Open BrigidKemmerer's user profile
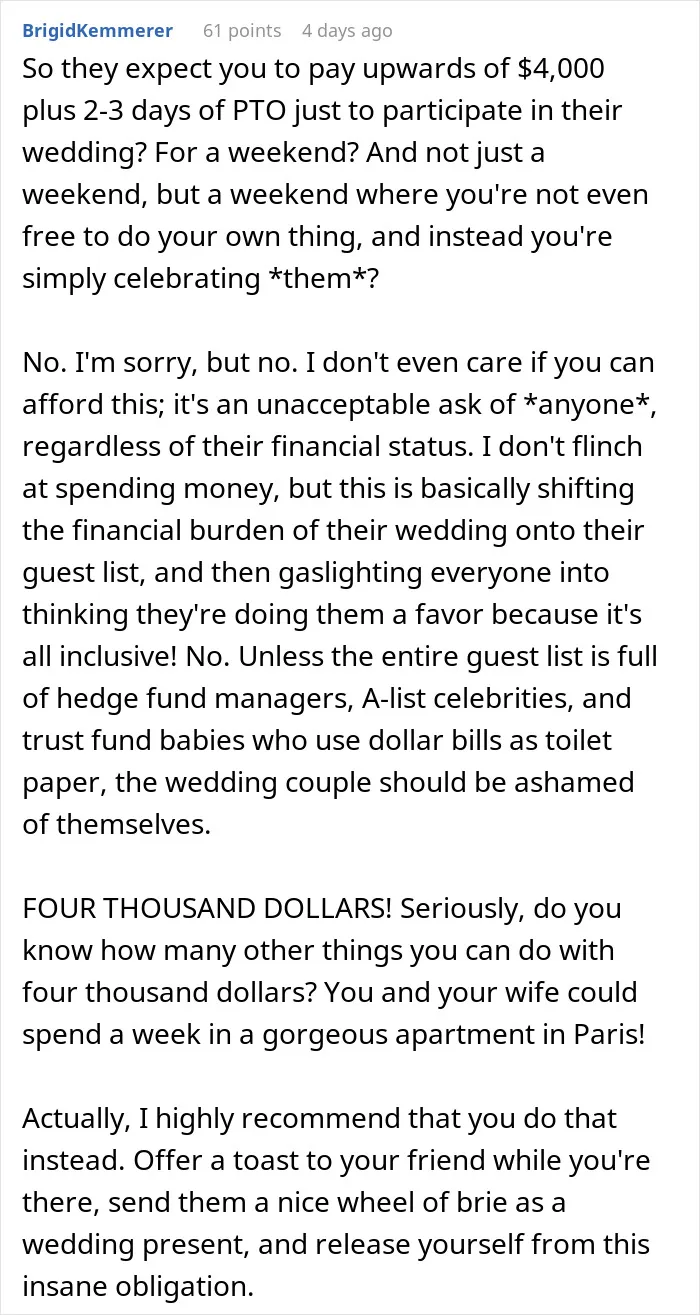 pos(98,31)
